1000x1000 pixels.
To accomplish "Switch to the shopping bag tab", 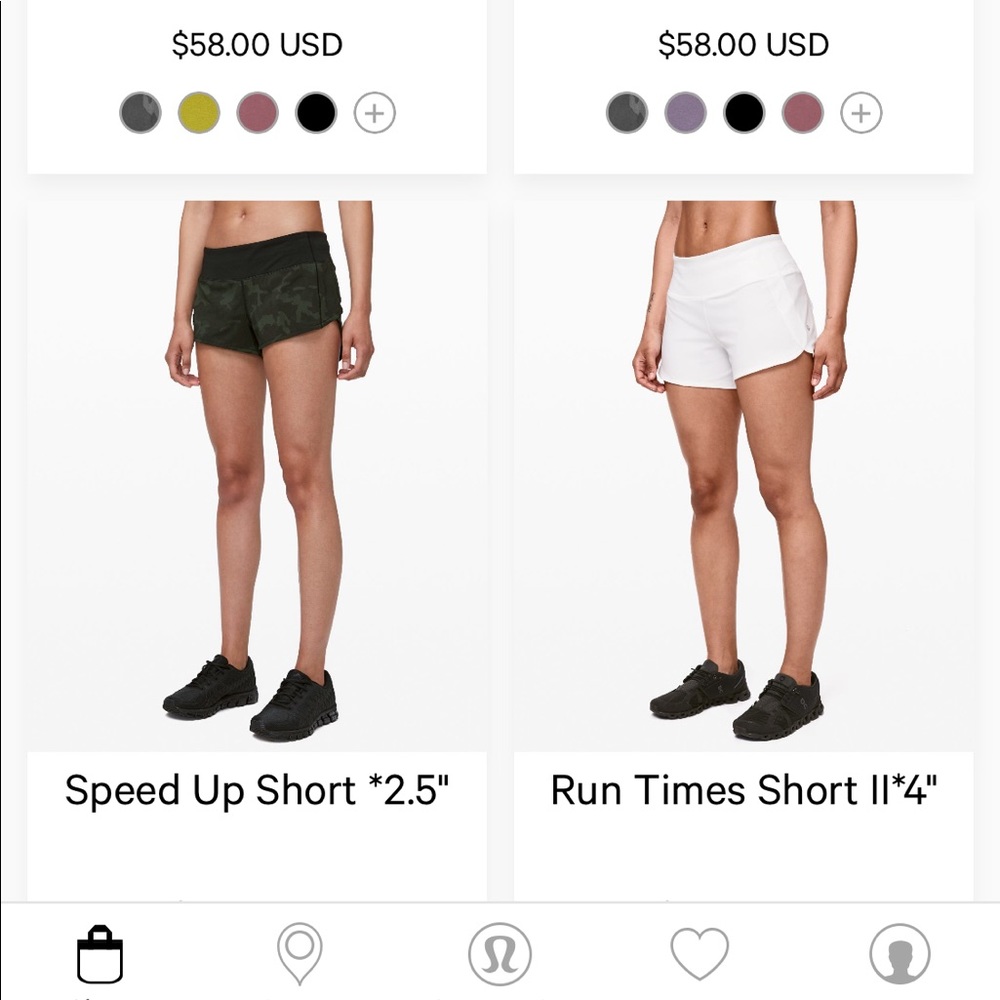I will tap(100, 955).
